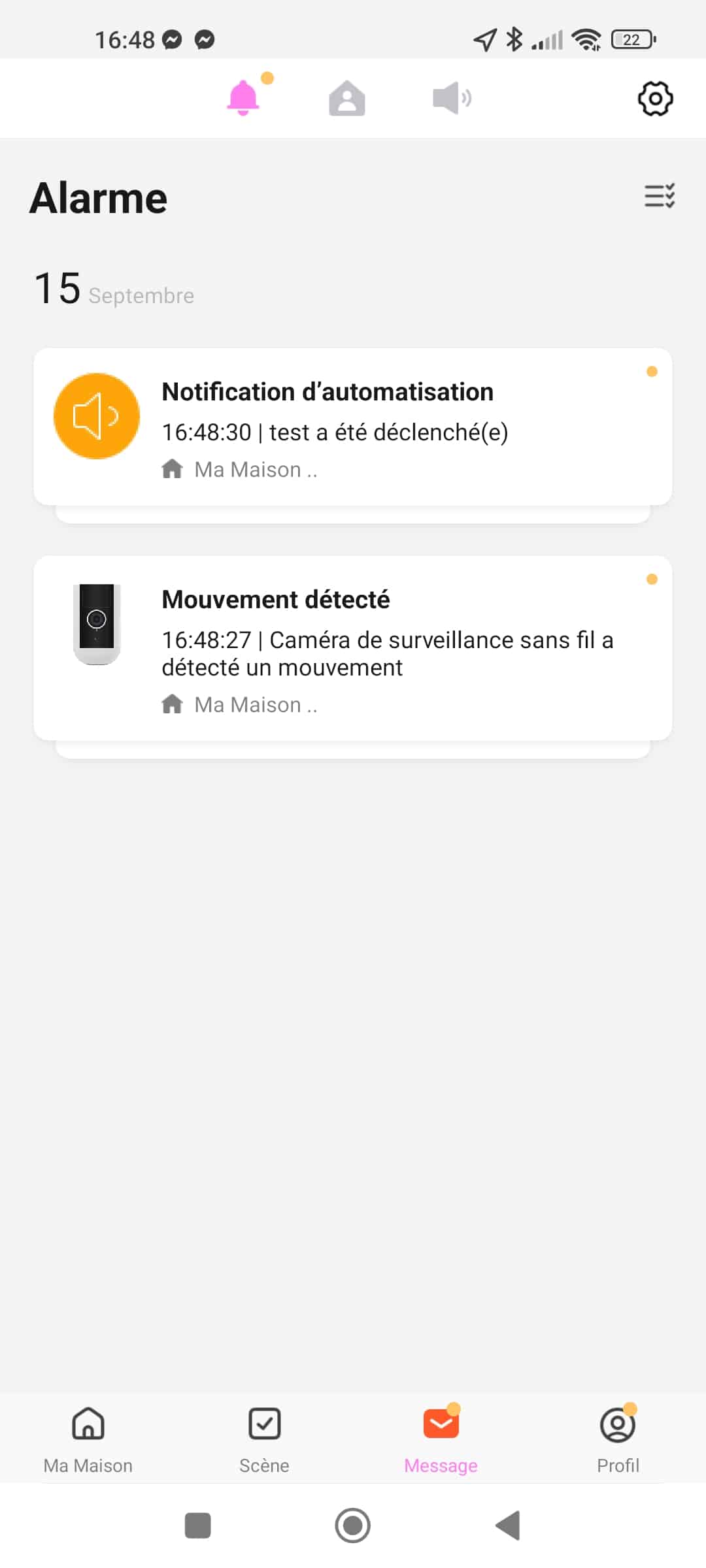Open the Mouvement détecté alert
The image size is (706, 1568).
(352, 648)
